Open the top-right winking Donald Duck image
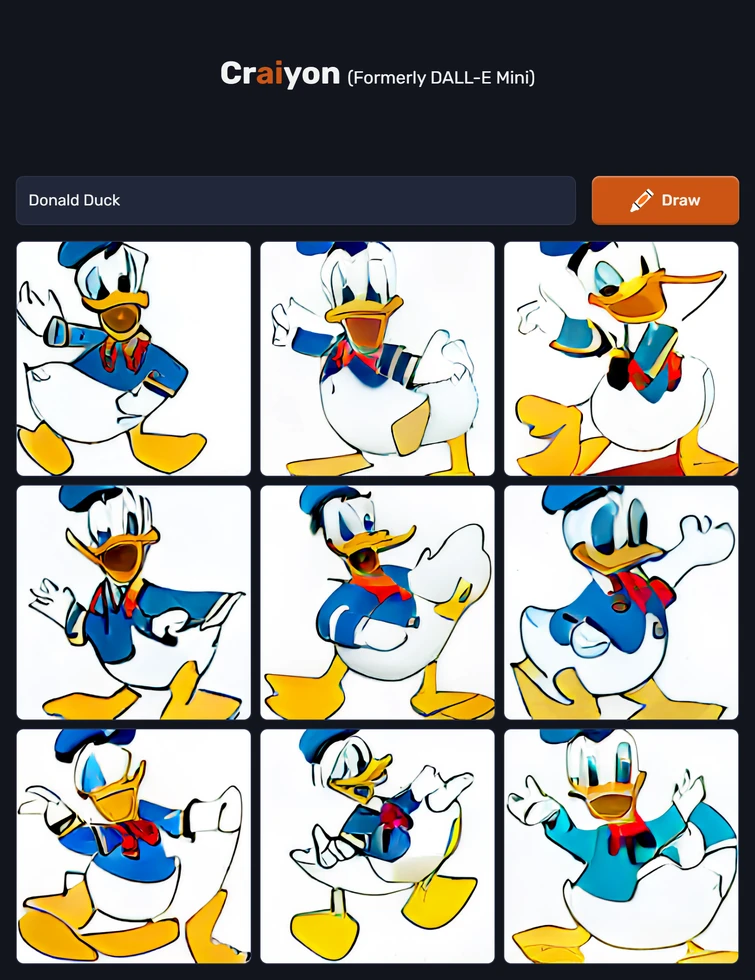 click(x=620, y=357)
